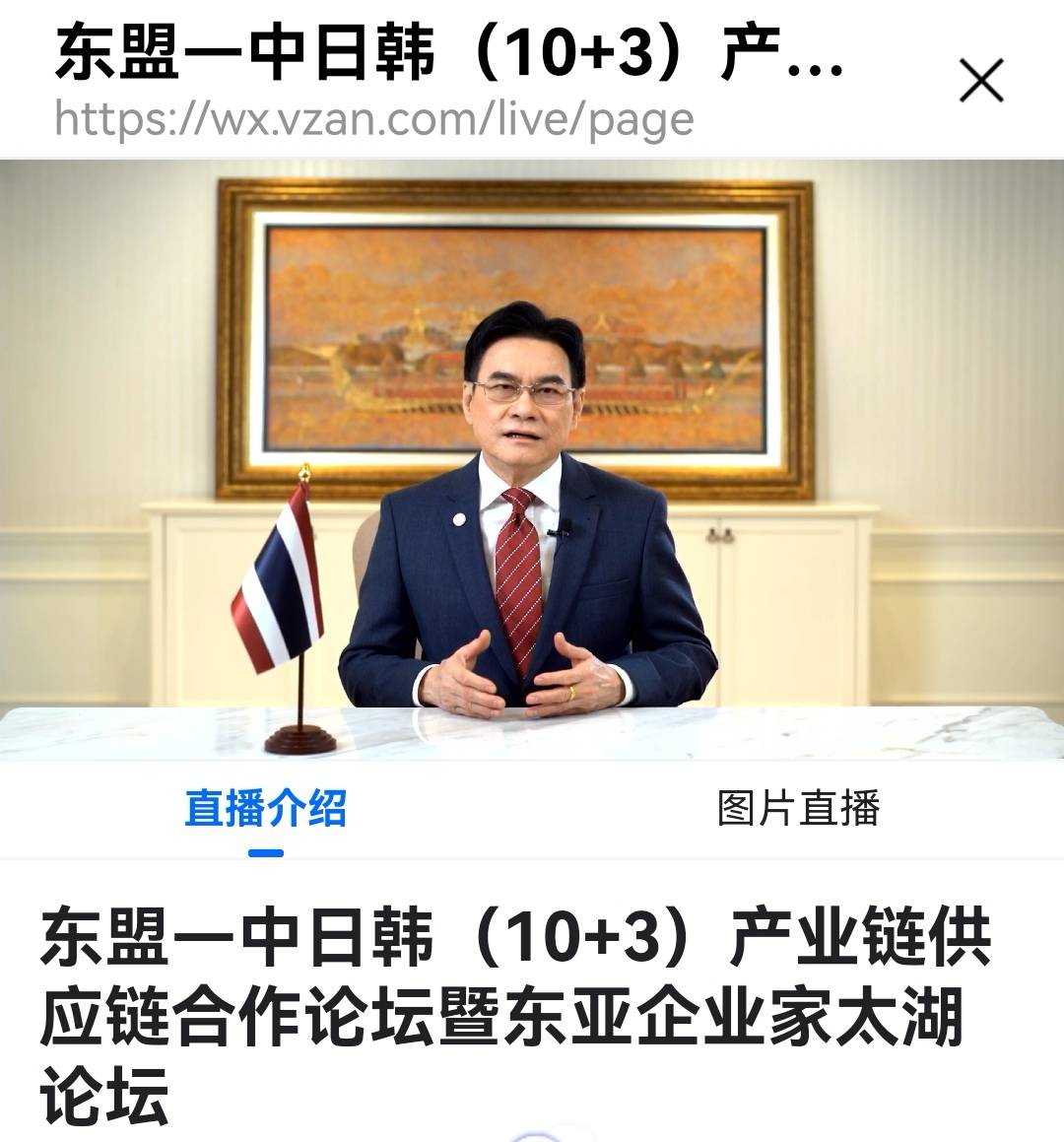
Task: Select the 直播介绍 tab
Action: tap(266, 809)
